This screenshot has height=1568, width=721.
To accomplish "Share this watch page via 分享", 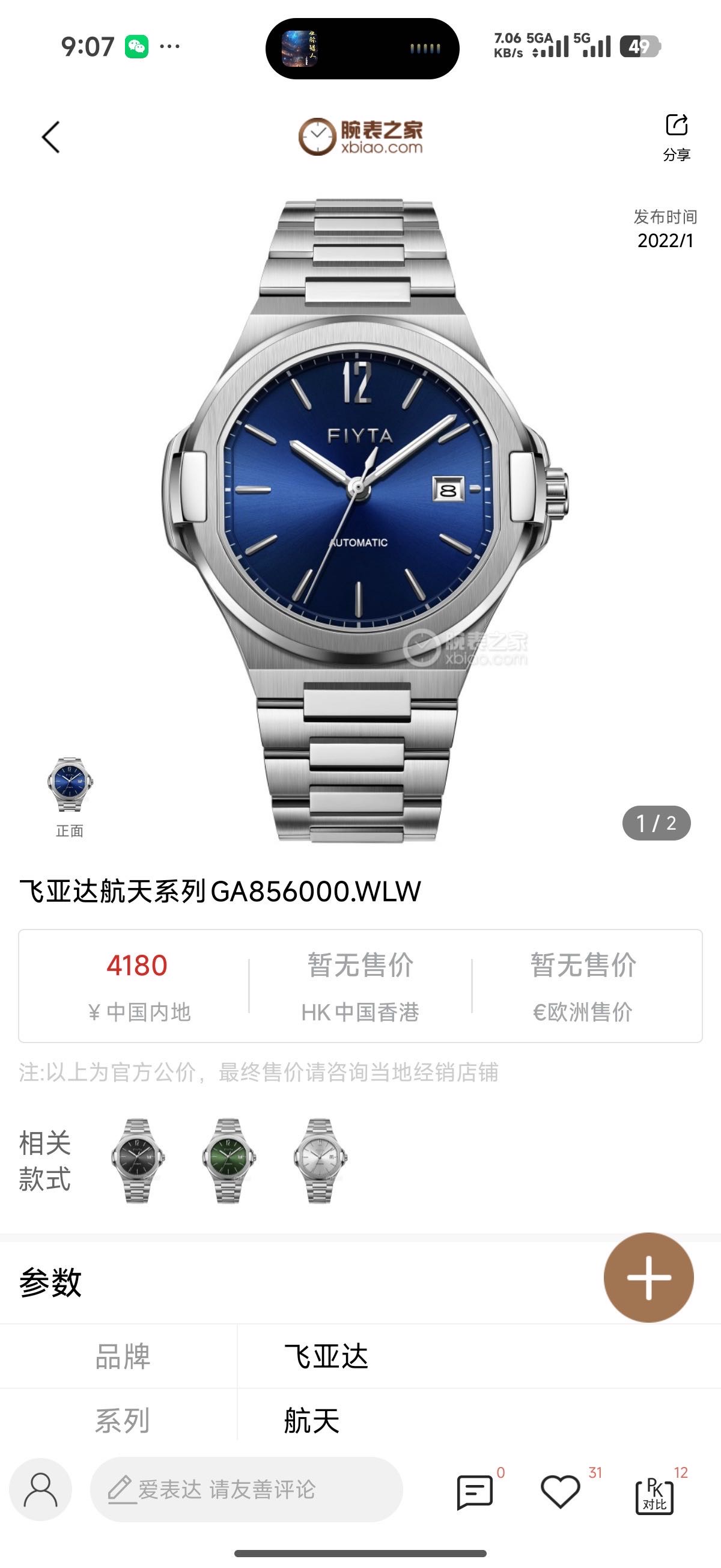I will 676,137.
